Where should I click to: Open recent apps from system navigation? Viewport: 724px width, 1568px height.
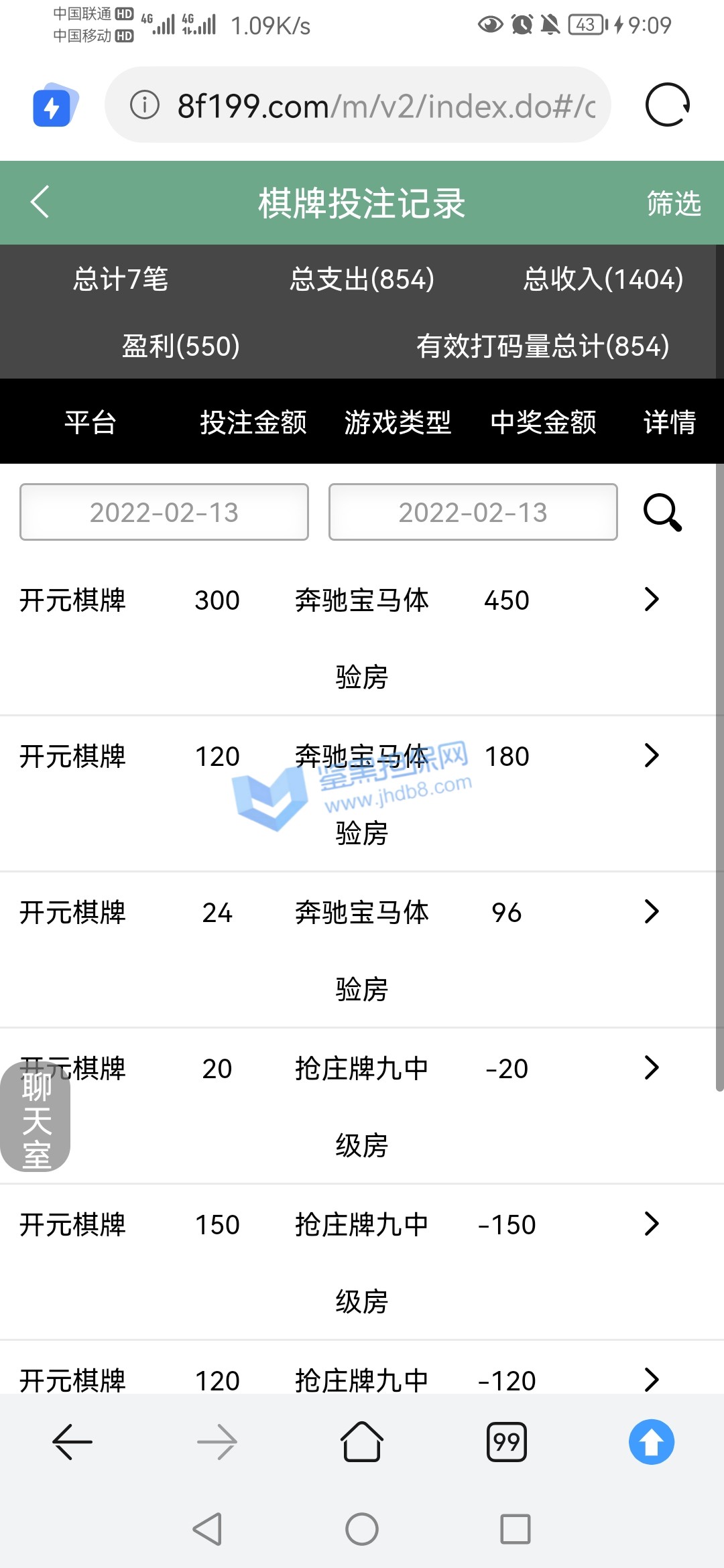(515, 1529)
